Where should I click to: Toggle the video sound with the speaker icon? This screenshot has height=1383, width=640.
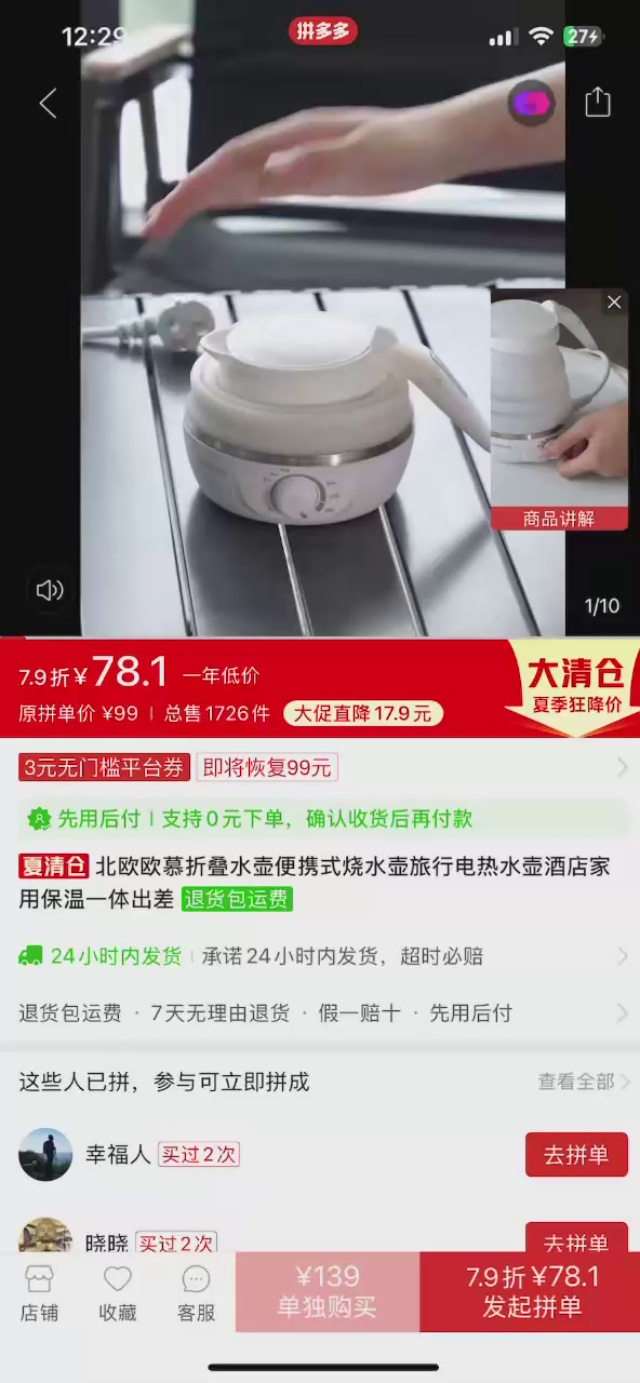pyautogui.click(x=49, y=590)
